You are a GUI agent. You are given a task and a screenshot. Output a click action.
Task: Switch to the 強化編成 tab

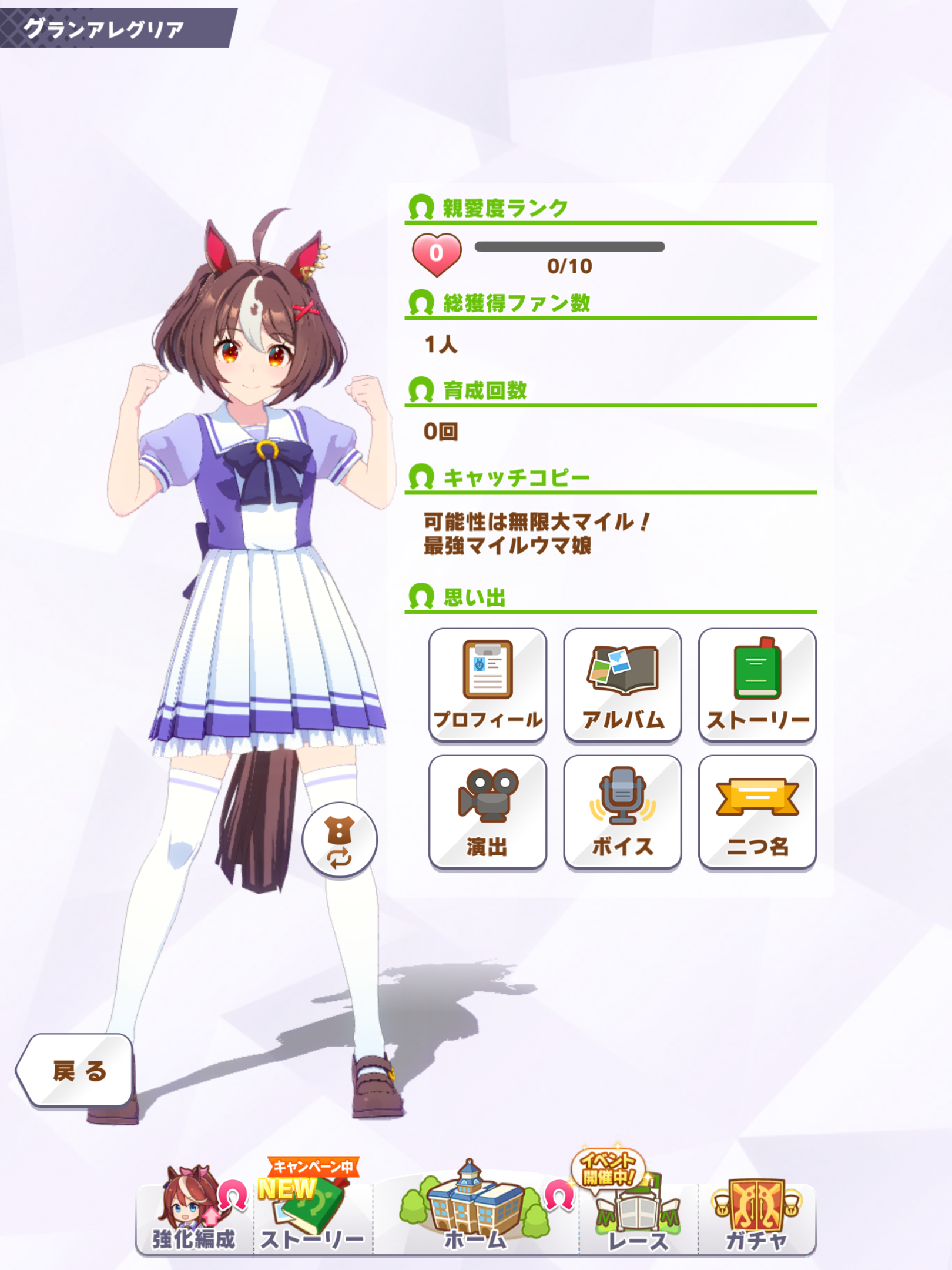coord(194,1217)
